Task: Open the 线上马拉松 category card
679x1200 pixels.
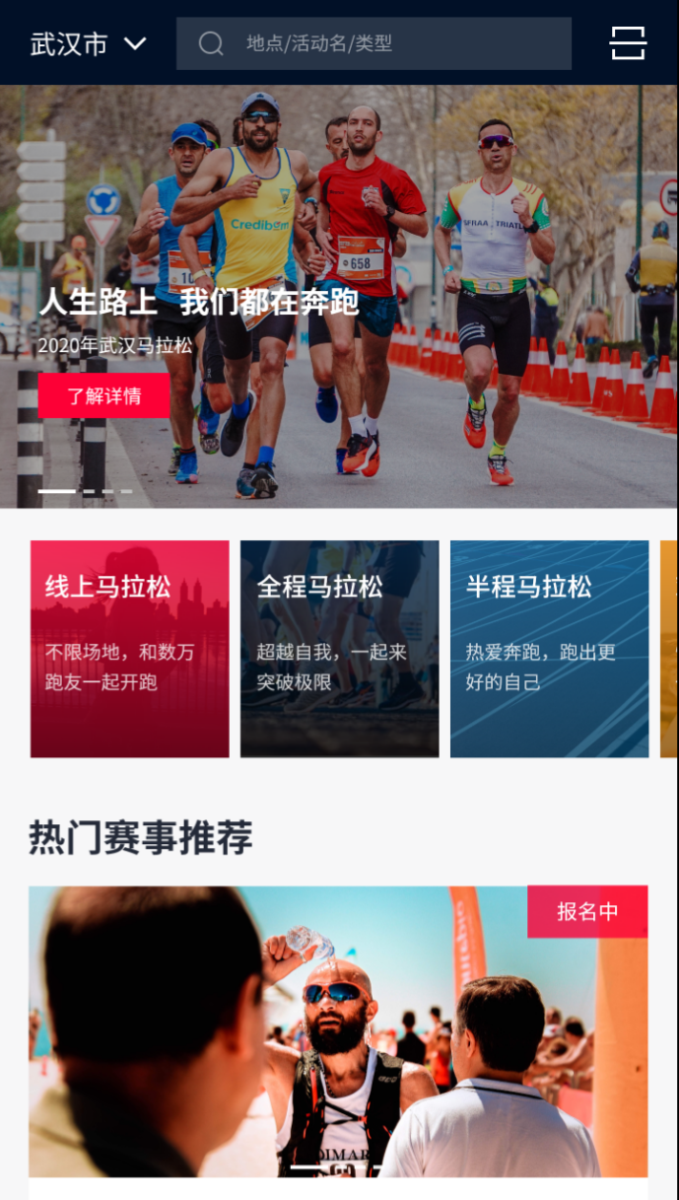Action: click(x=130, y=649)
